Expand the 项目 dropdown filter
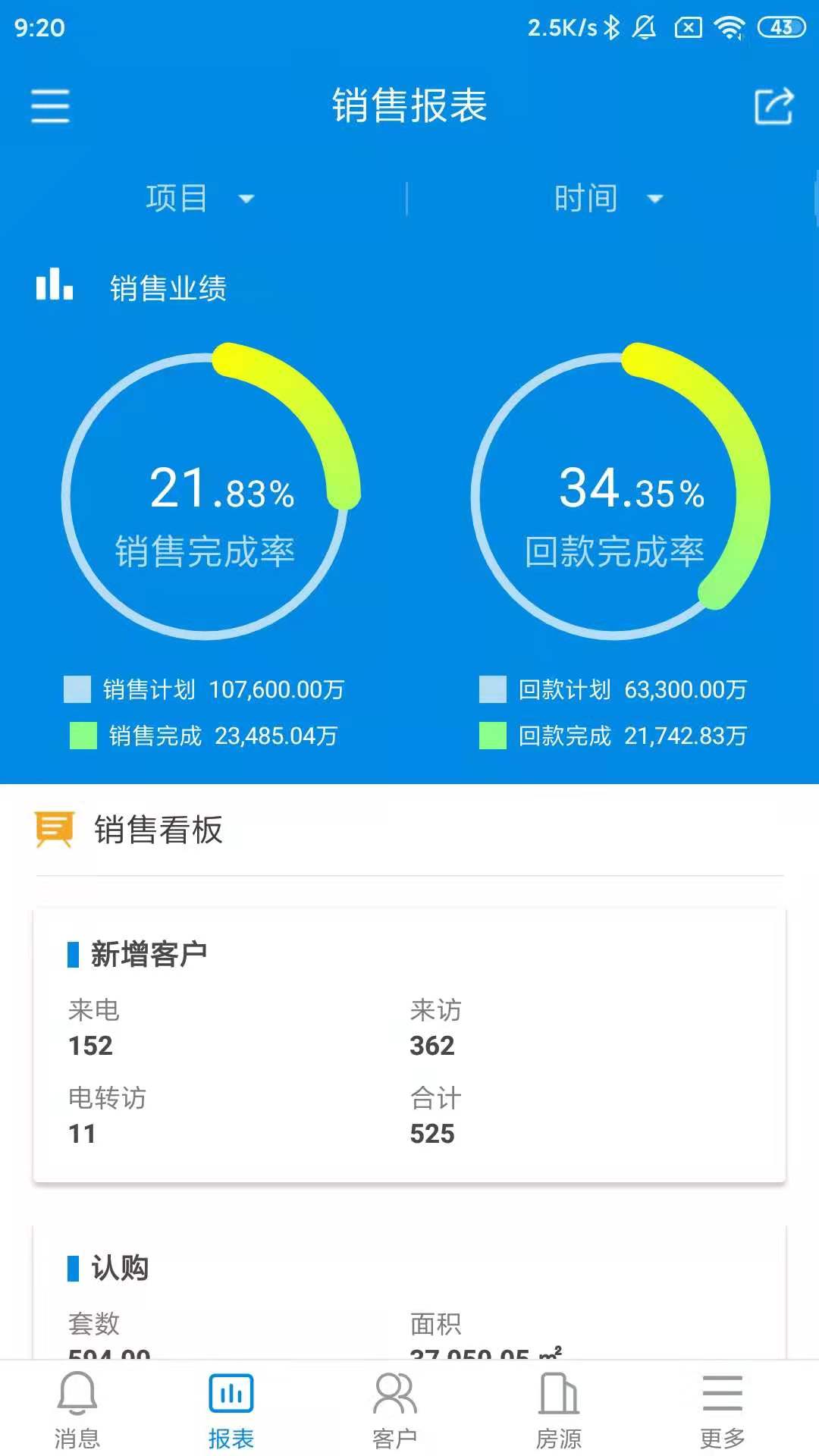Image resolution: width=819 pixels, height=1456 pixels. pyautogui.click(x=200, y=199)
